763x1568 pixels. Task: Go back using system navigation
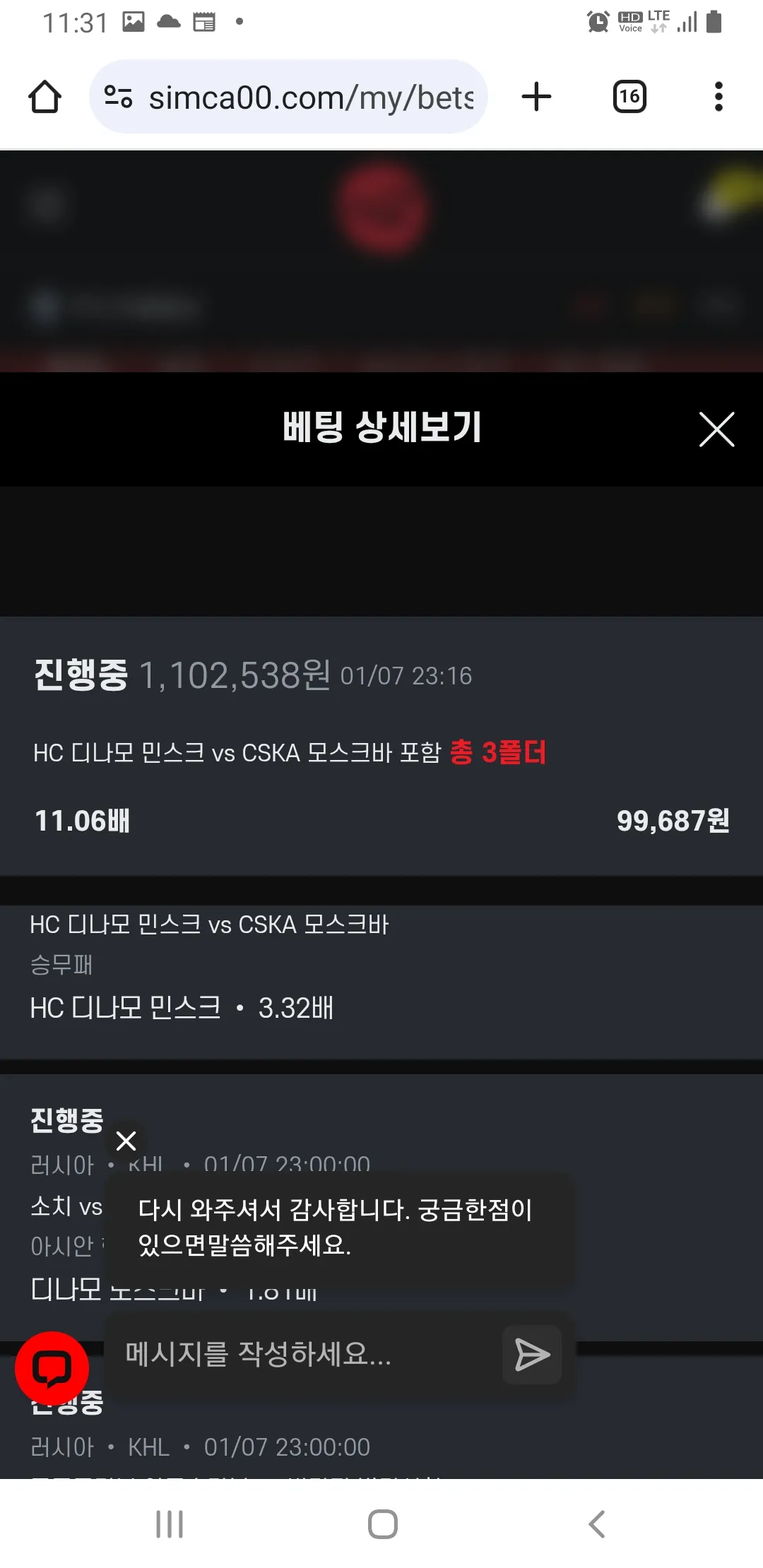click(x=597, y=1524)
